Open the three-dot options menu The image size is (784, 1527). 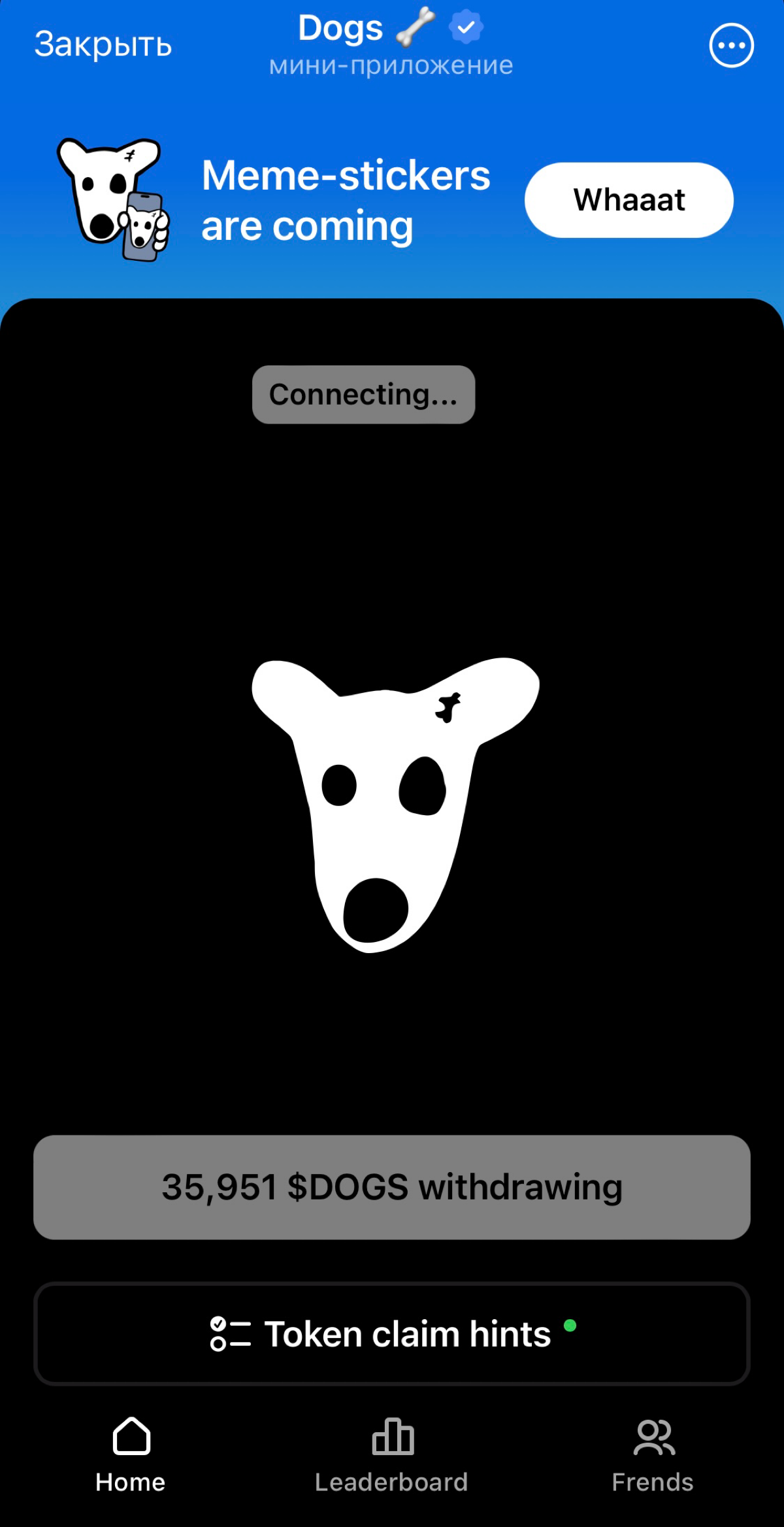tap(731, 45)
